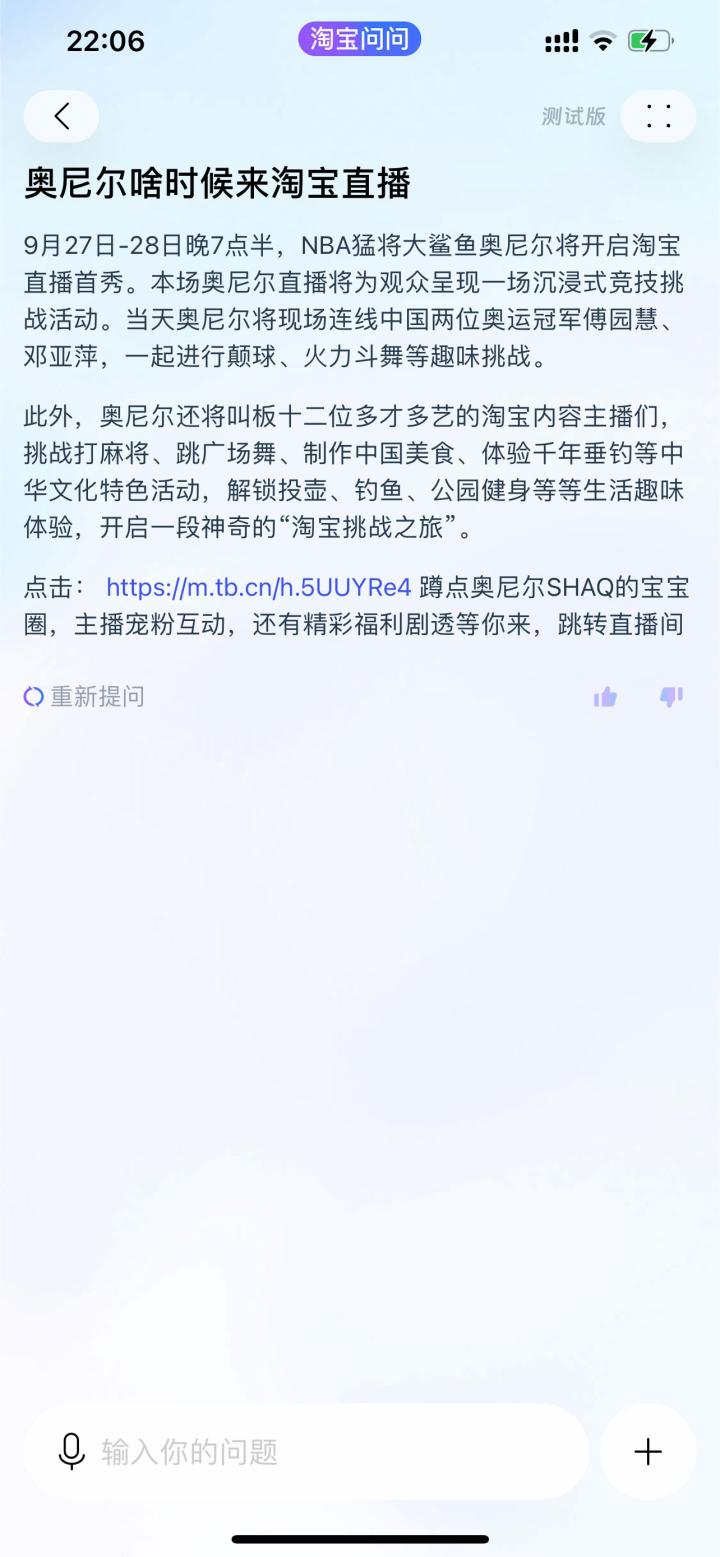The width and height of the screenshot is (720, 1557).
Task: Tap 重新提问 to ask again
Action: click(x=85, y=697)
